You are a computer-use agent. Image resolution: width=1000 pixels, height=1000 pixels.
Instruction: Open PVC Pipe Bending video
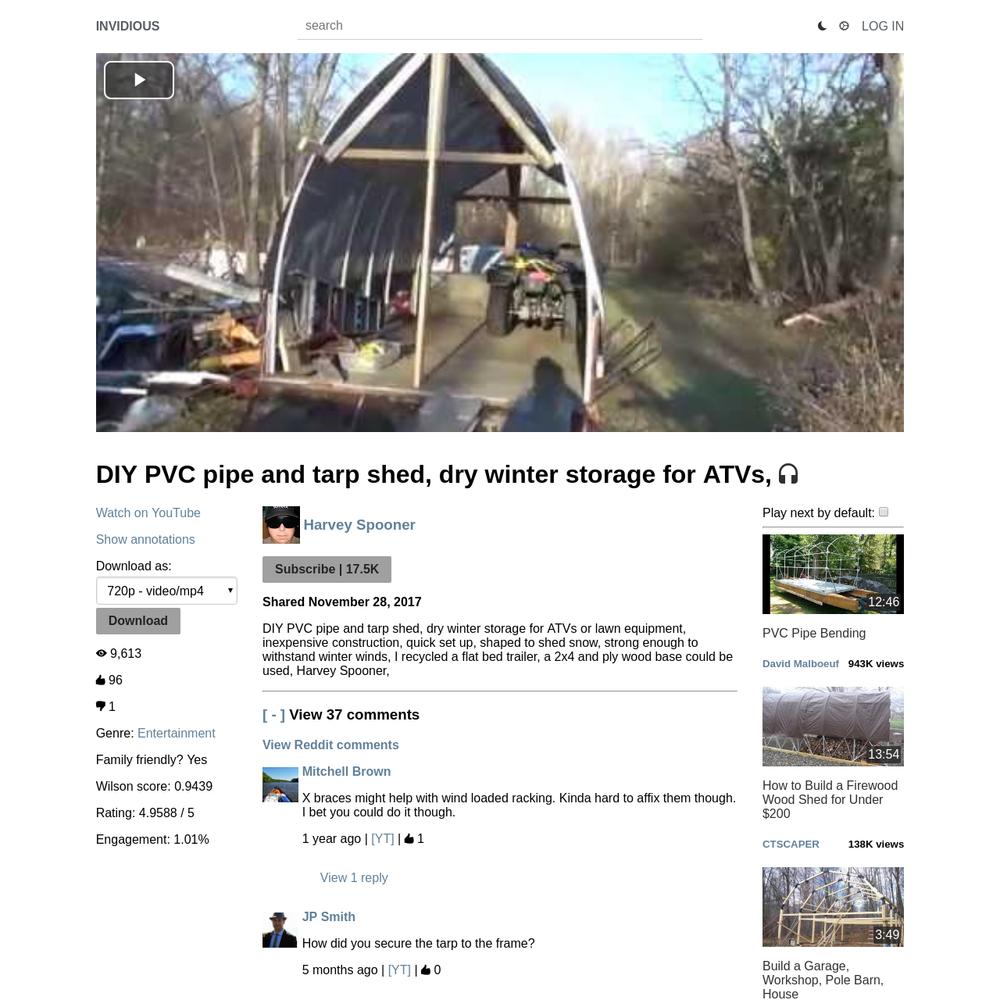pyautogui.click(x=813, y=633)
